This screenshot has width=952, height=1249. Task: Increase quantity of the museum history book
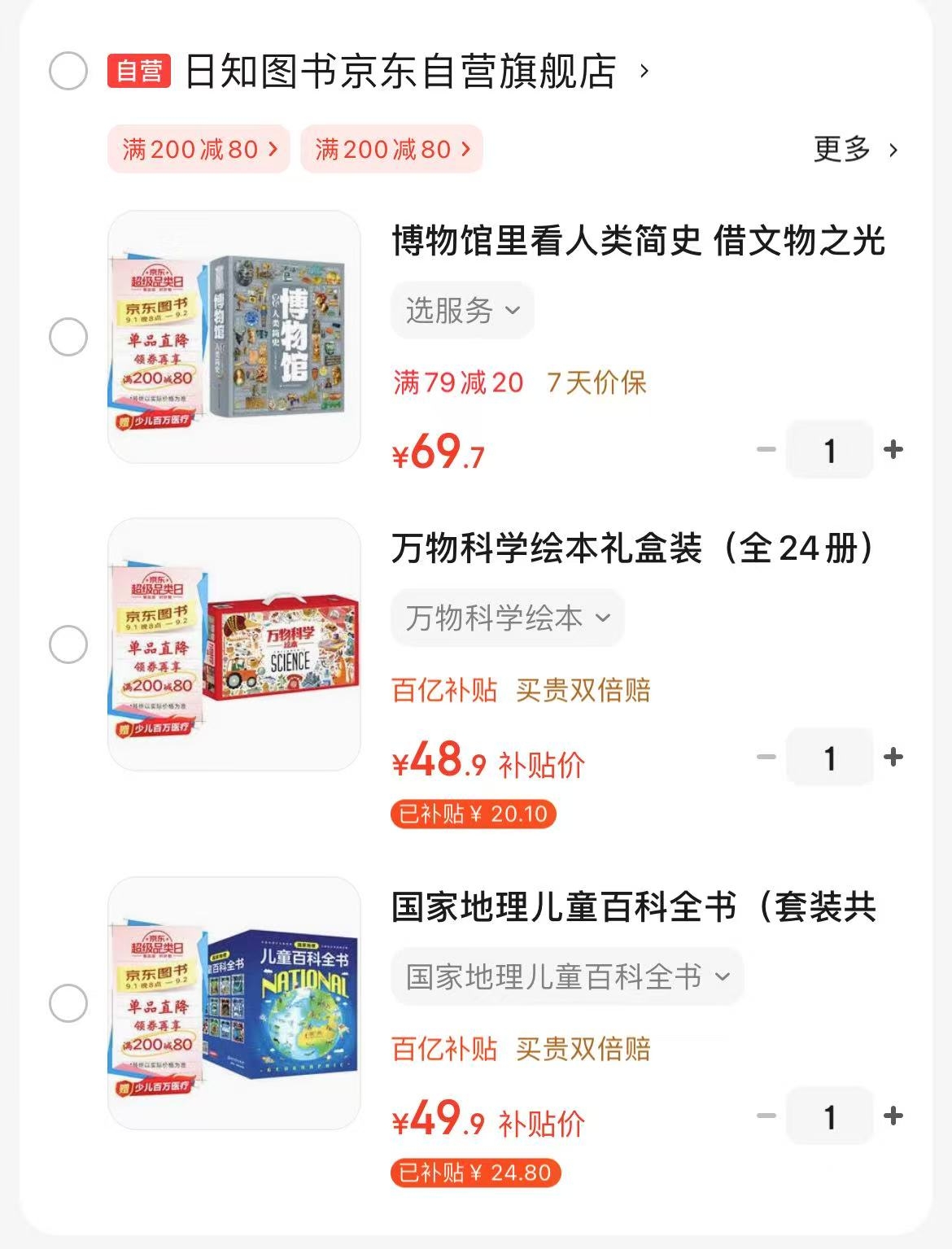tap(893, 448)
